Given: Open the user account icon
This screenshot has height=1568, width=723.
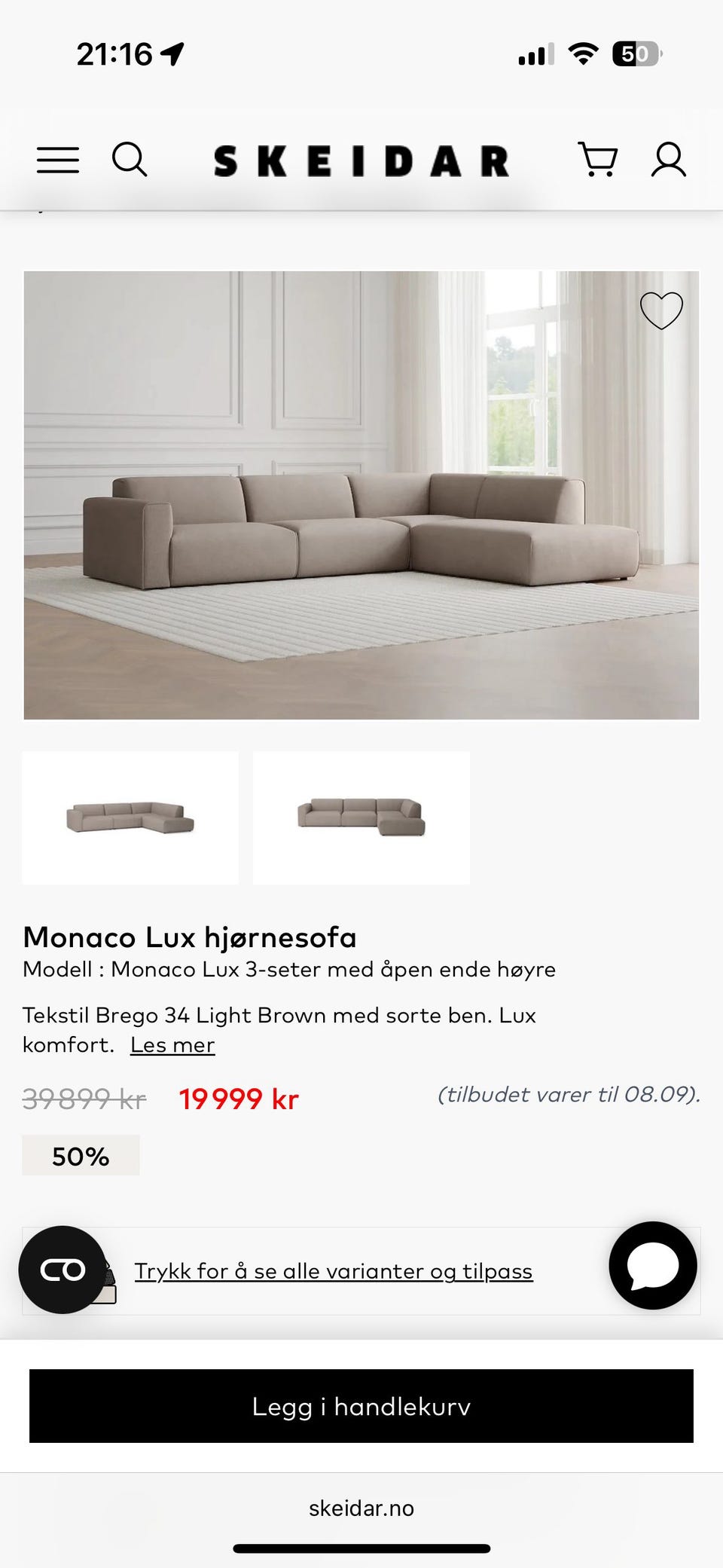Looking at the screenshot, I should tap(668, 160).
